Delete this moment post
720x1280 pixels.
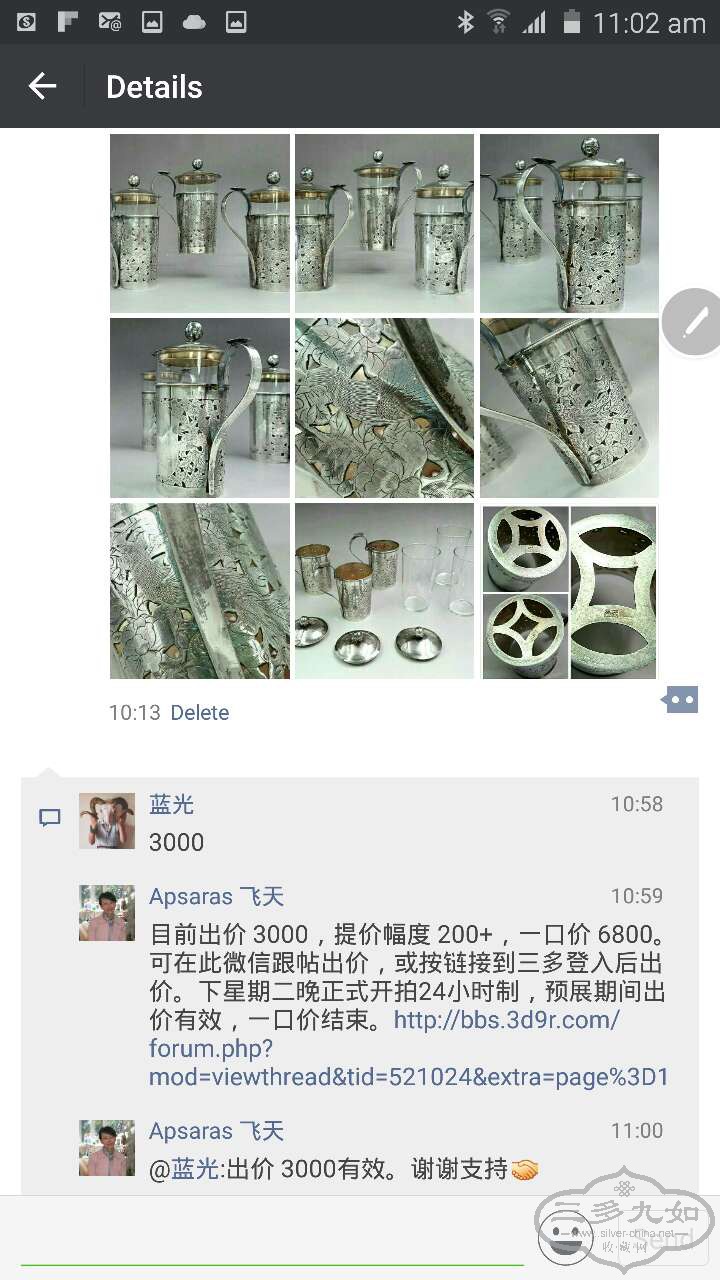(x=199, y=713)
